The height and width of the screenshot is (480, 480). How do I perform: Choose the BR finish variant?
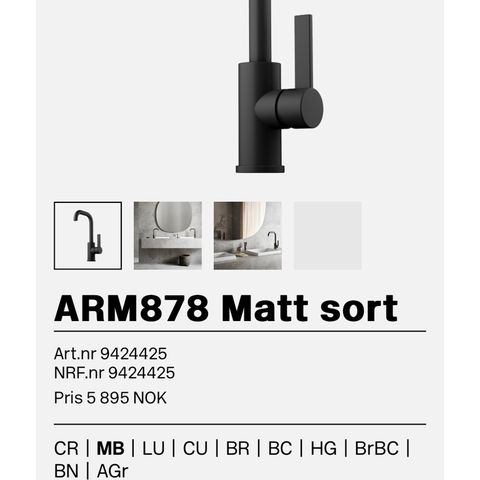(238, 448)
